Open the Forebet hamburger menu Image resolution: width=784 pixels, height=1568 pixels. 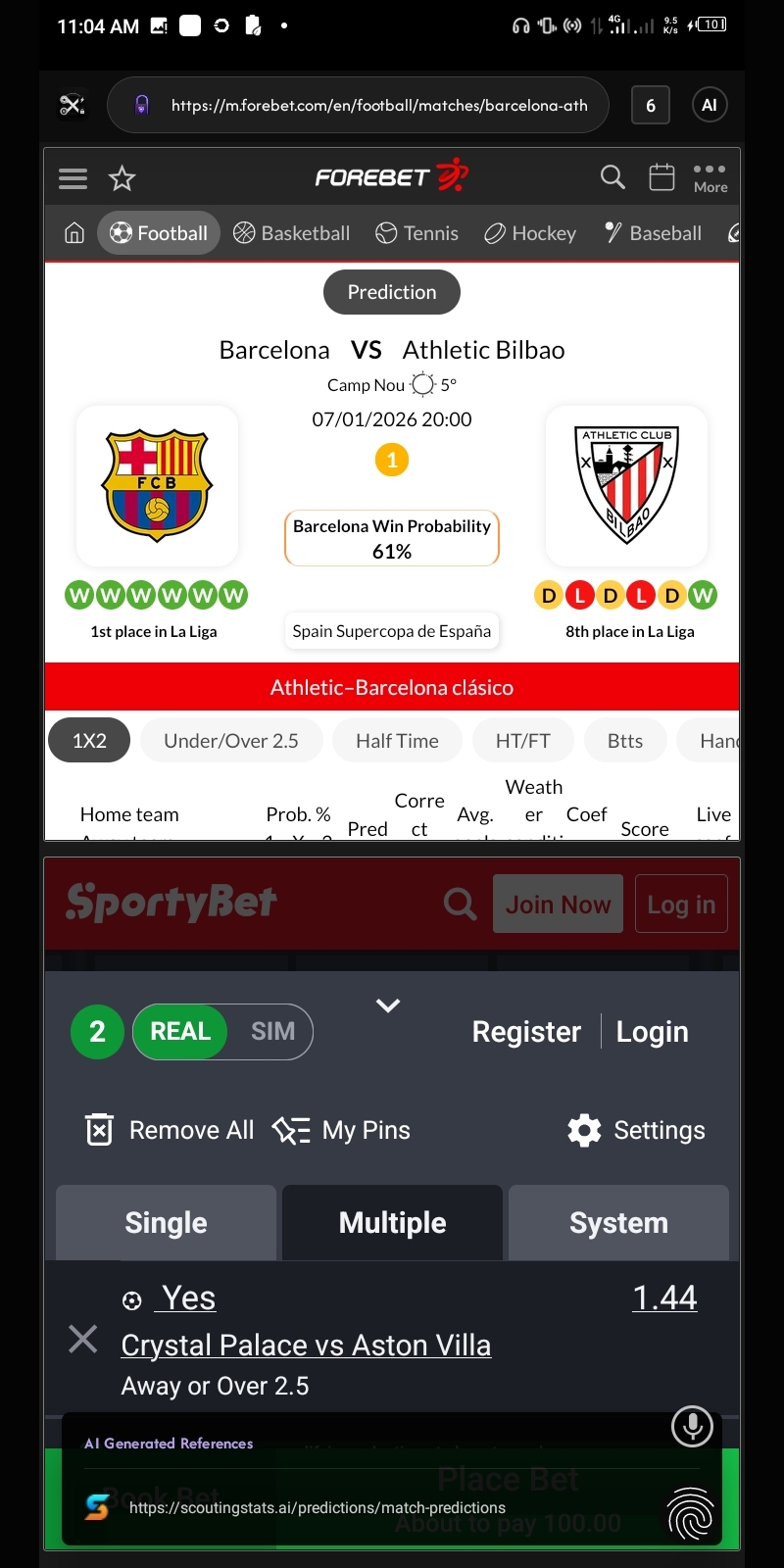coord(73,178)
